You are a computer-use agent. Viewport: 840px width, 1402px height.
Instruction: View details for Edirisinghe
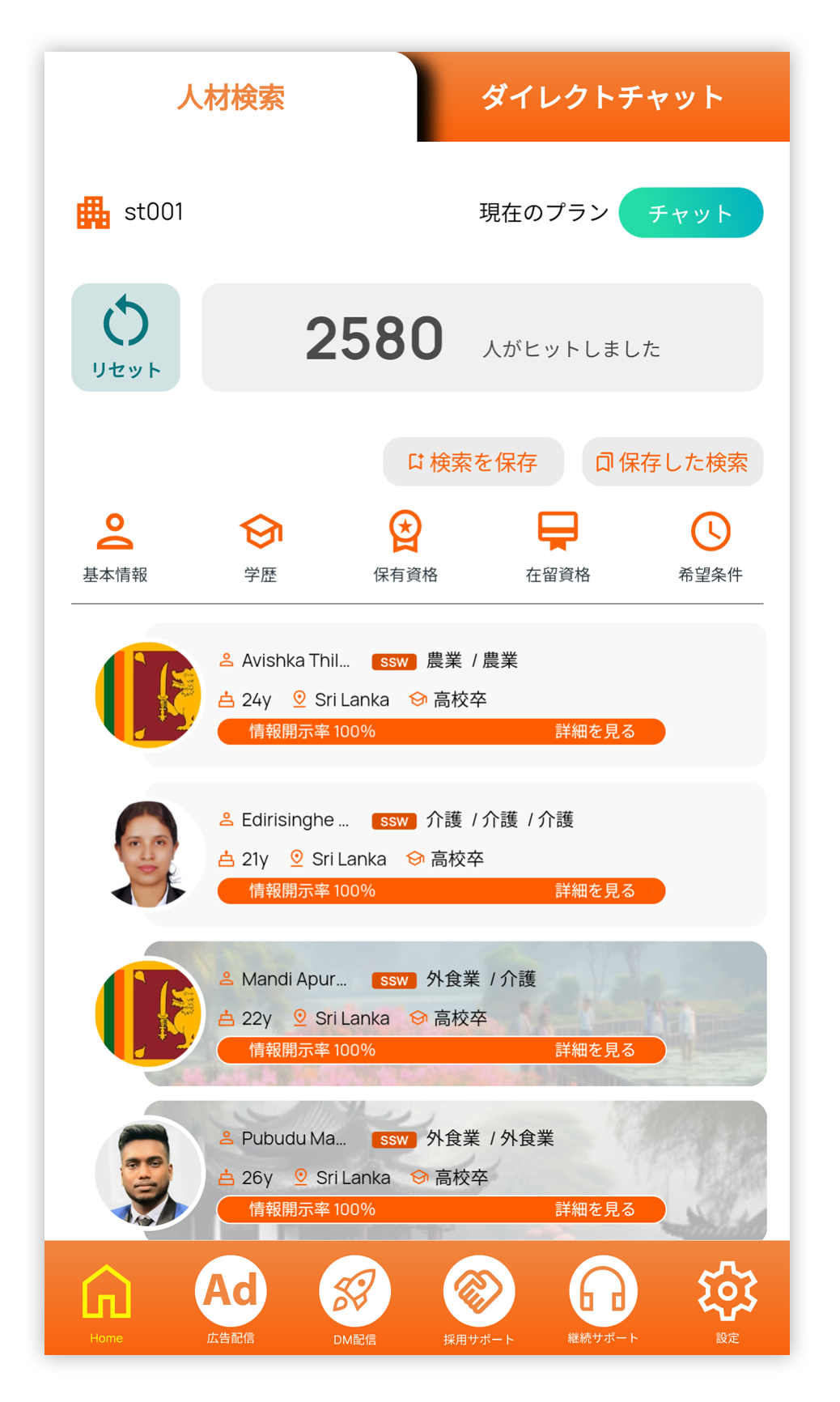click(595, 891)
